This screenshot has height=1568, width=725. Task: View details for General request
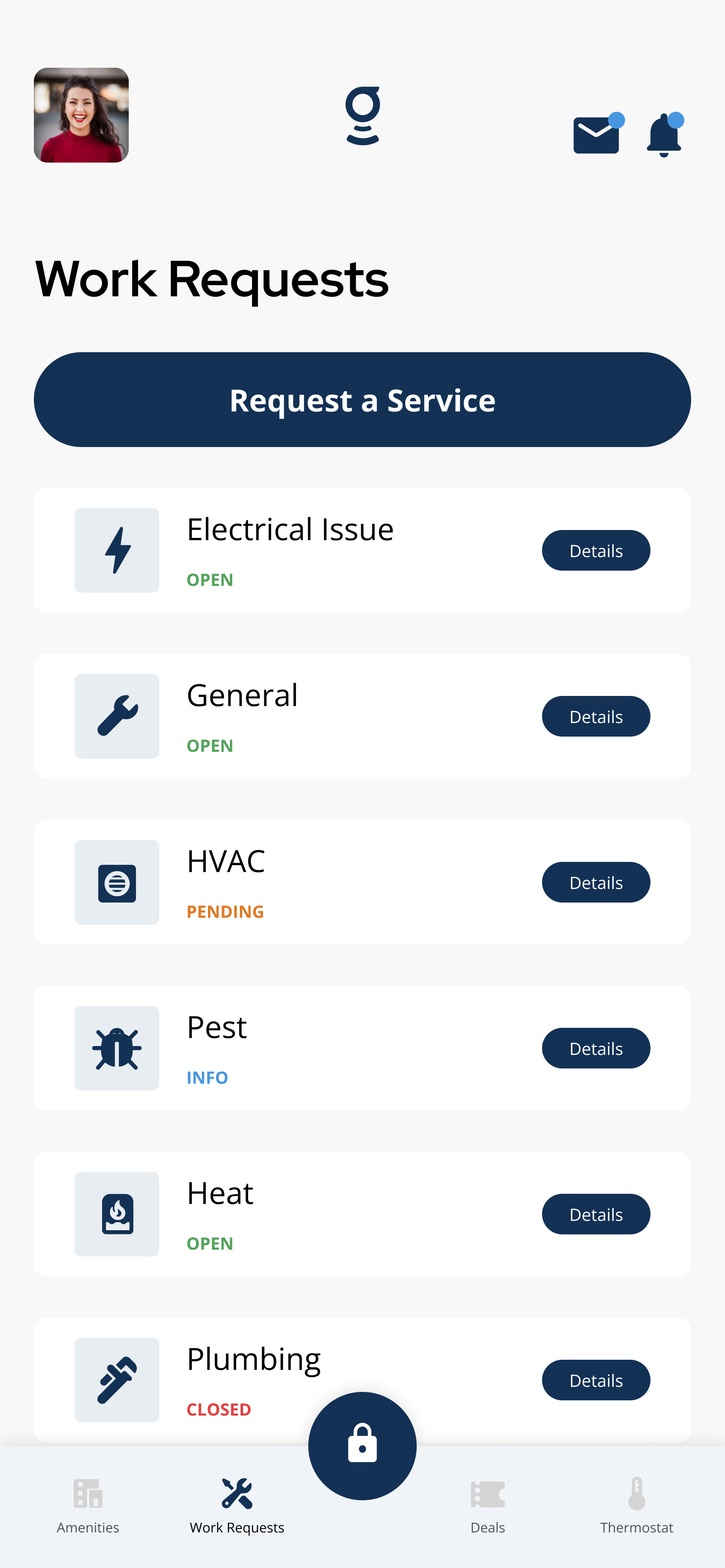596,716
